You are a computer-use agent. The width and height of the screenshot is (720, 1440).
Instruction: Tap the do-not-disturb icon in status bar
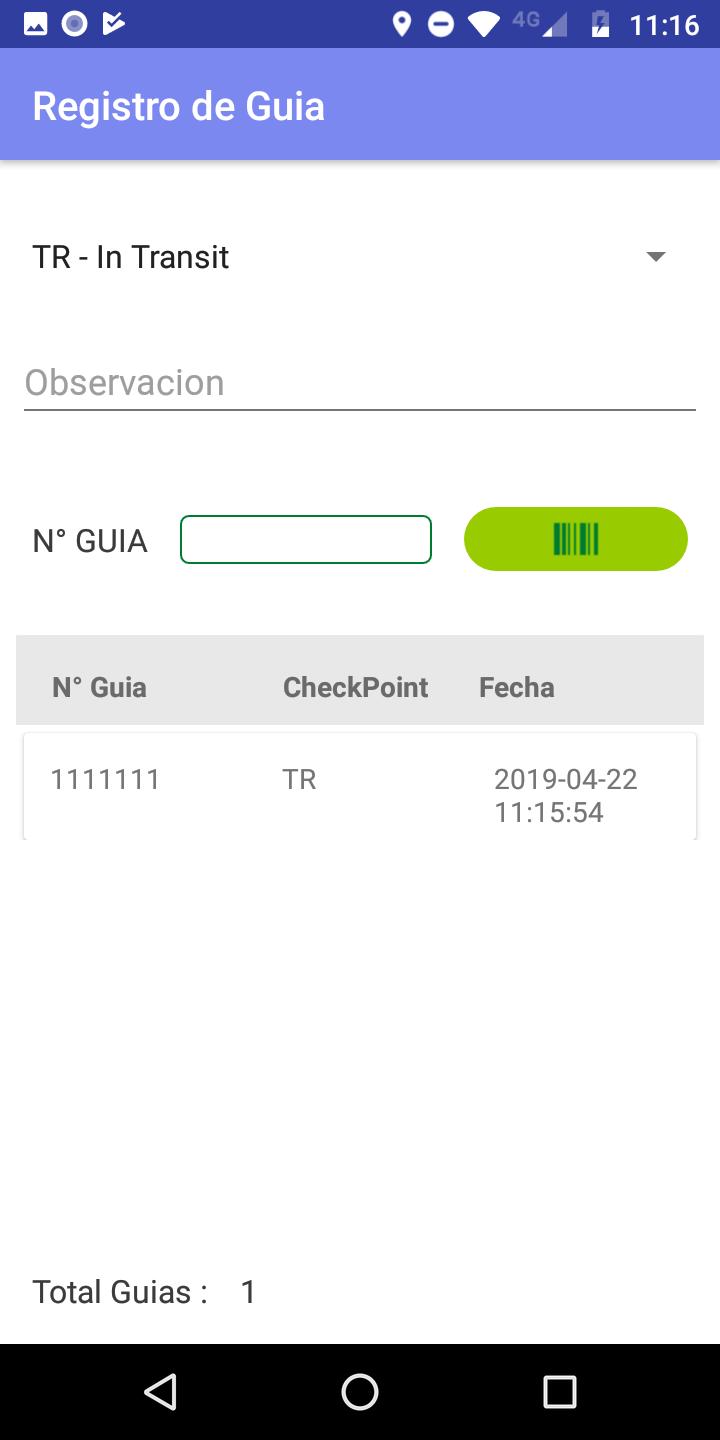click(x=441, y=24)
